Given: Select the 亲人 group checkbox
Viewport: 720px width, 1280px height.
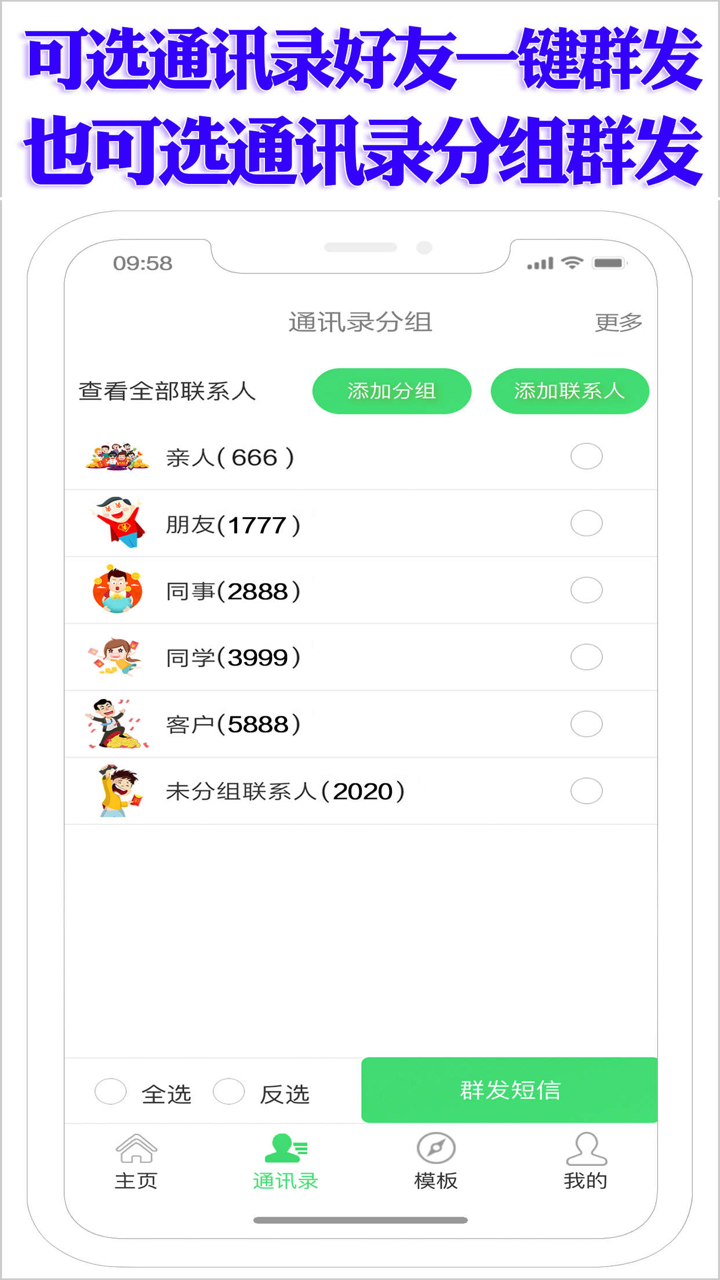Looking at the screenshot, I should click(586, 456).
